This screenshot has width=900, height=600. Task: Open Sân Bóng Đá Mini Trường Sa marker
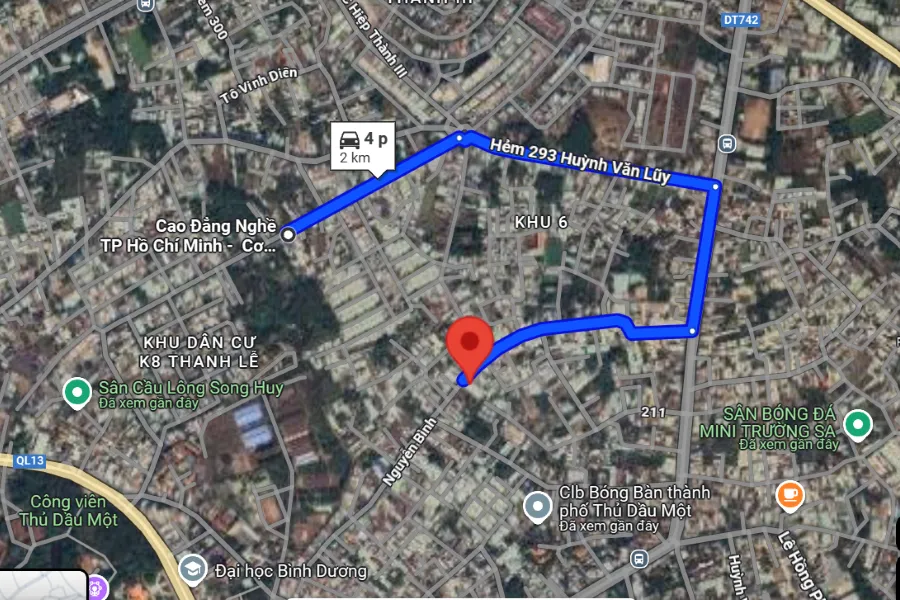856,426
